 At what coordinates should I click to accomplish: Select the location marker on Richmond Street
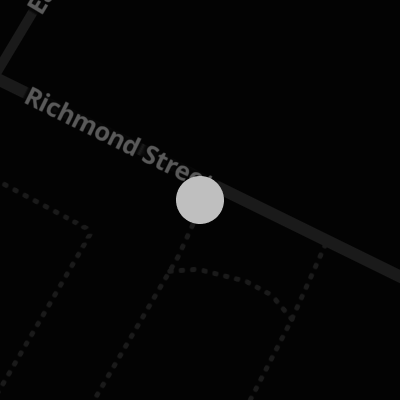click(200, 200)
